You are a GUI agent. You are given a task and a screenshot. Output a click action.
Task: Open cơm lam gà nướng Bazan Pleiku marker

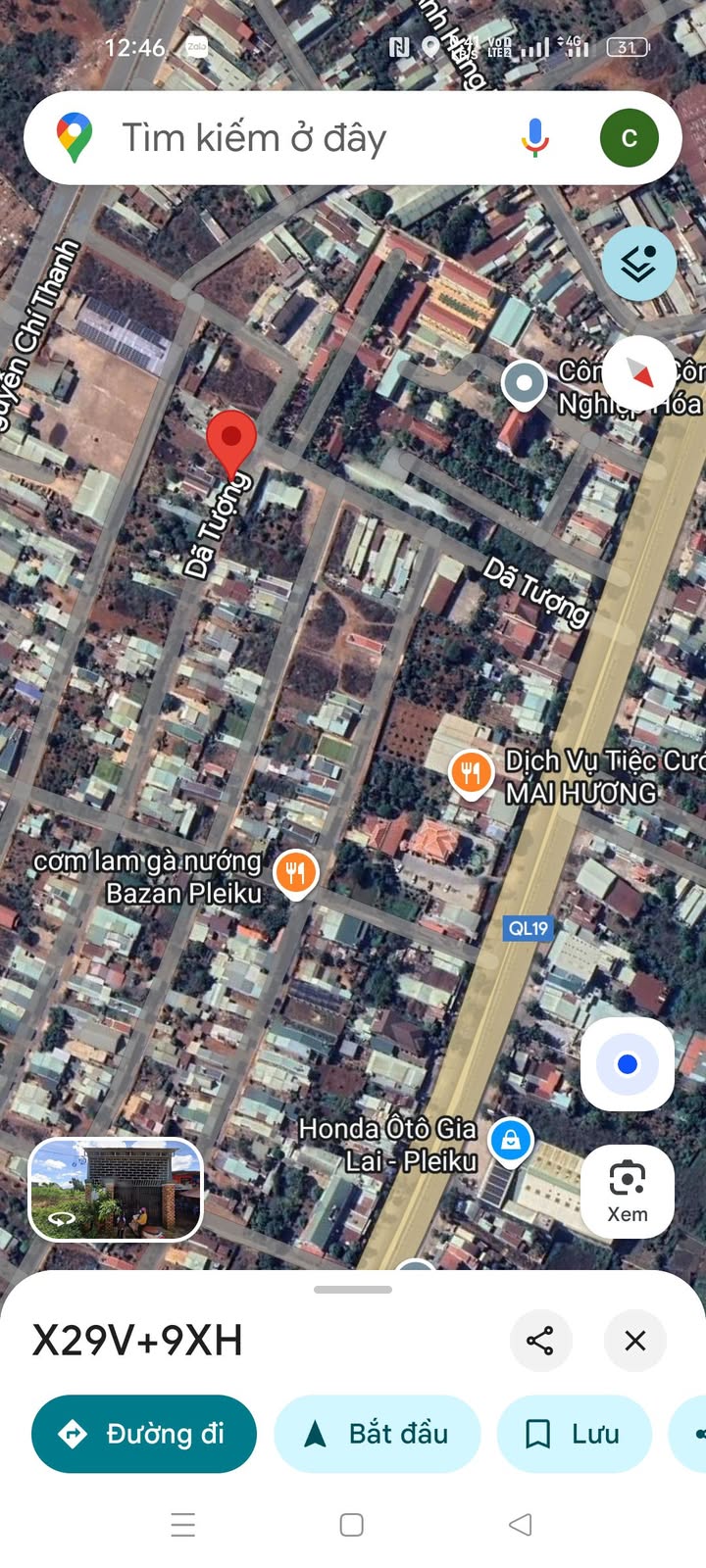pos(295,872)
